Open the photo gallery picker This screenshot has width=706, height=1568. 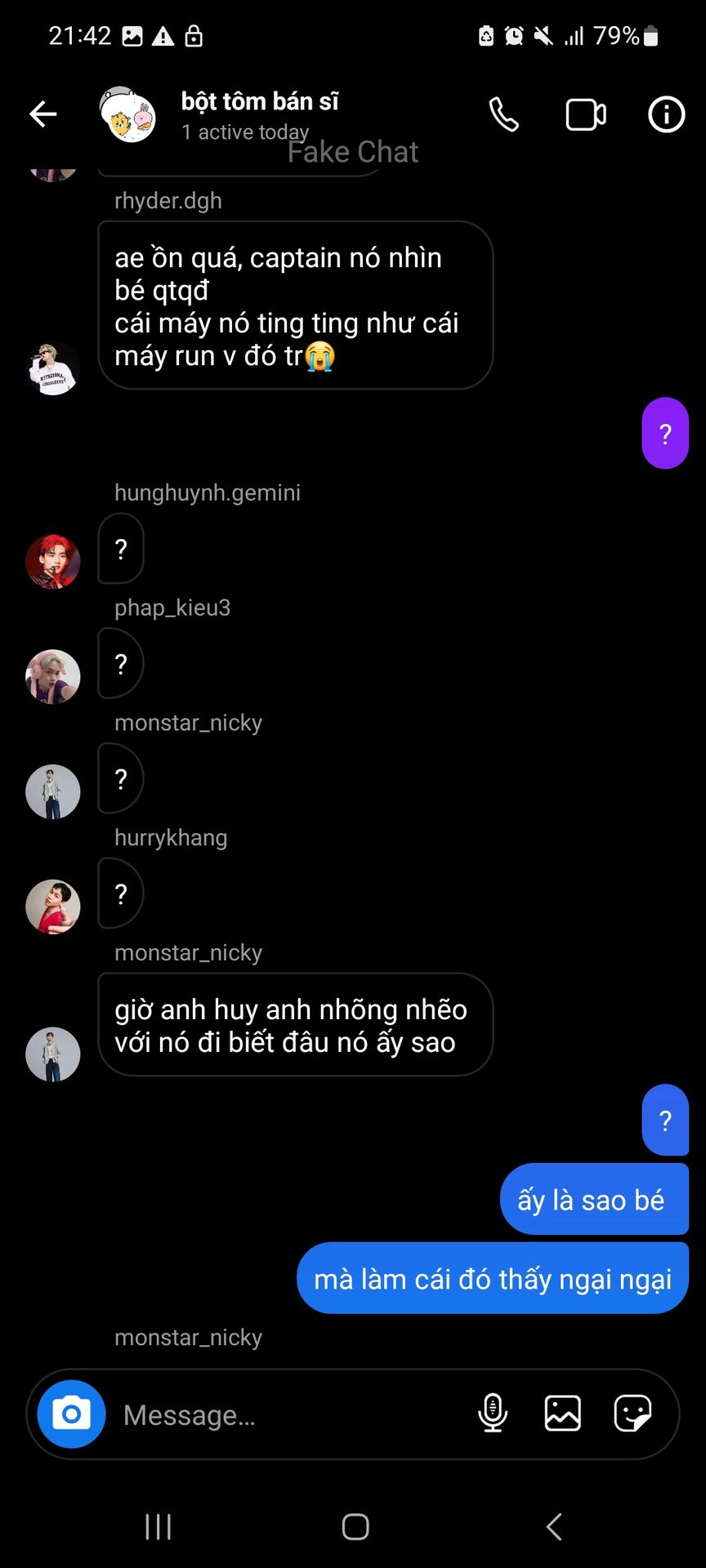(x=562, y=1414)
